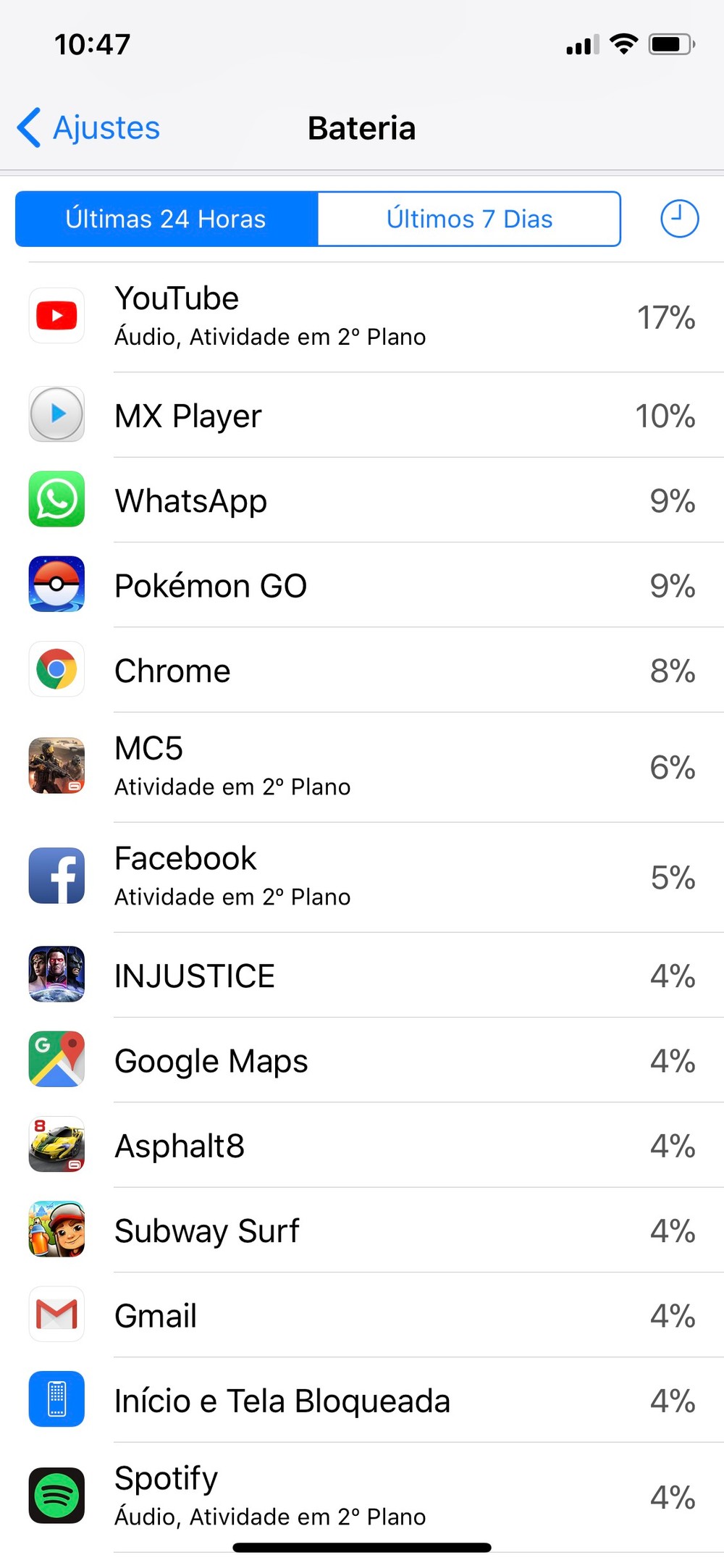Tap the clock icon to show usage time

(679, 219)
